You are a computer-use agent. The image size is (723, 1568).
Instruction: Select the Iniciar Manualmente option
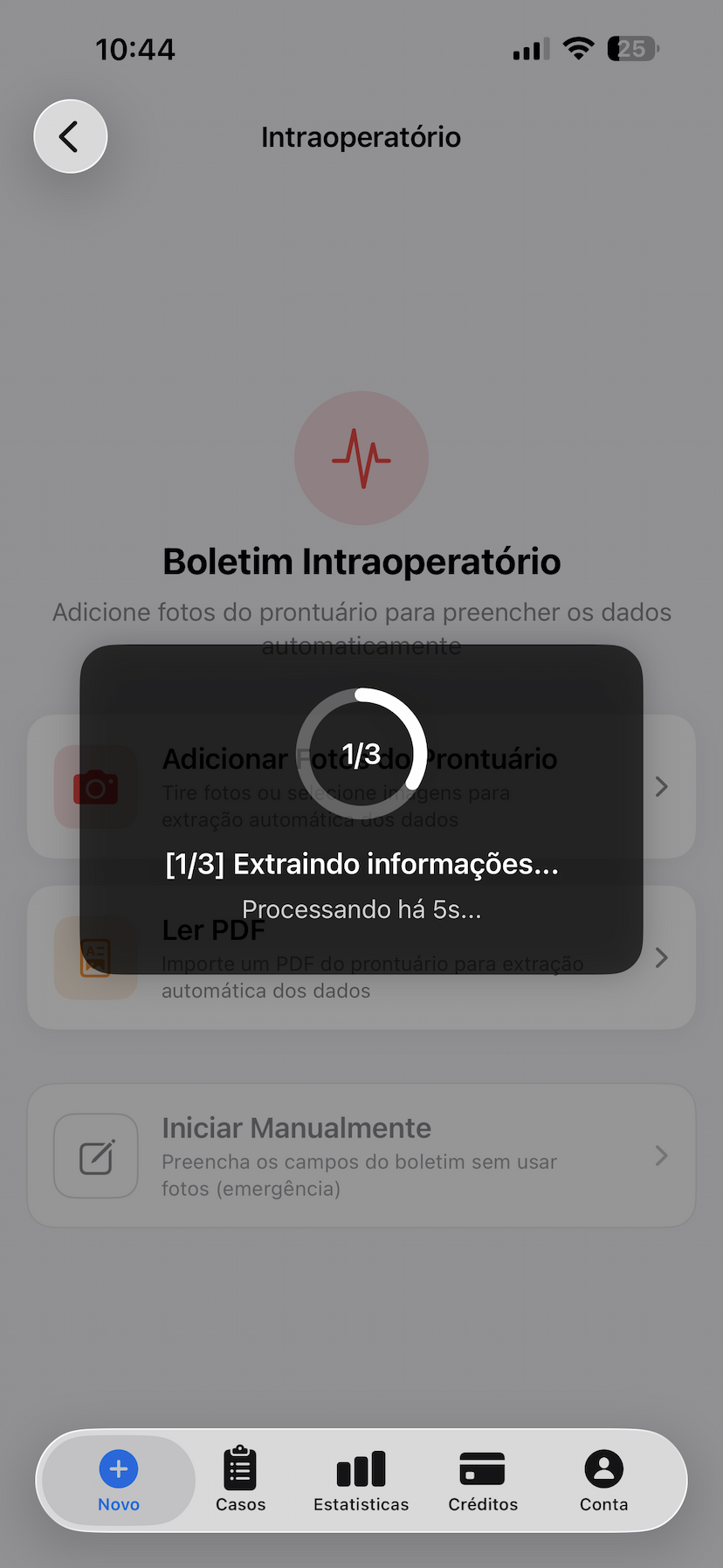(x=361, y=1155)
